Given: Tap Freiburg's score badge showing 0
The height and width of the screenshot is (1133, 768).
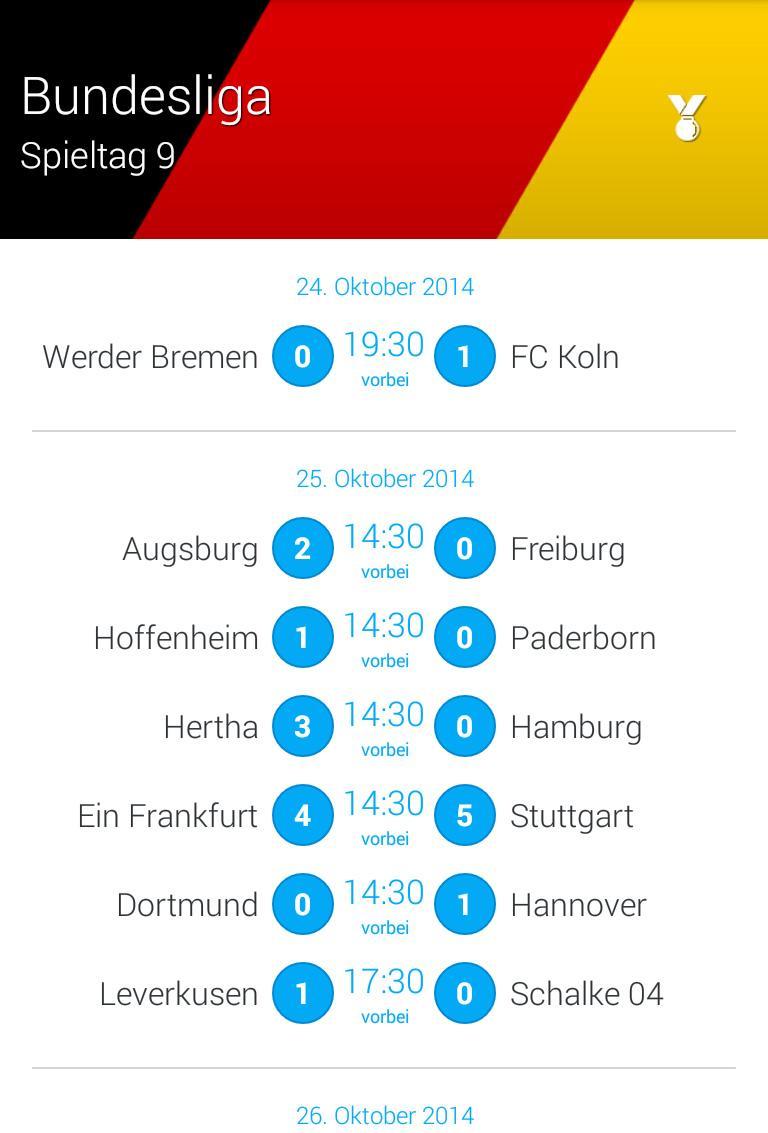Looking at the screenshot, I should [465, 547].
